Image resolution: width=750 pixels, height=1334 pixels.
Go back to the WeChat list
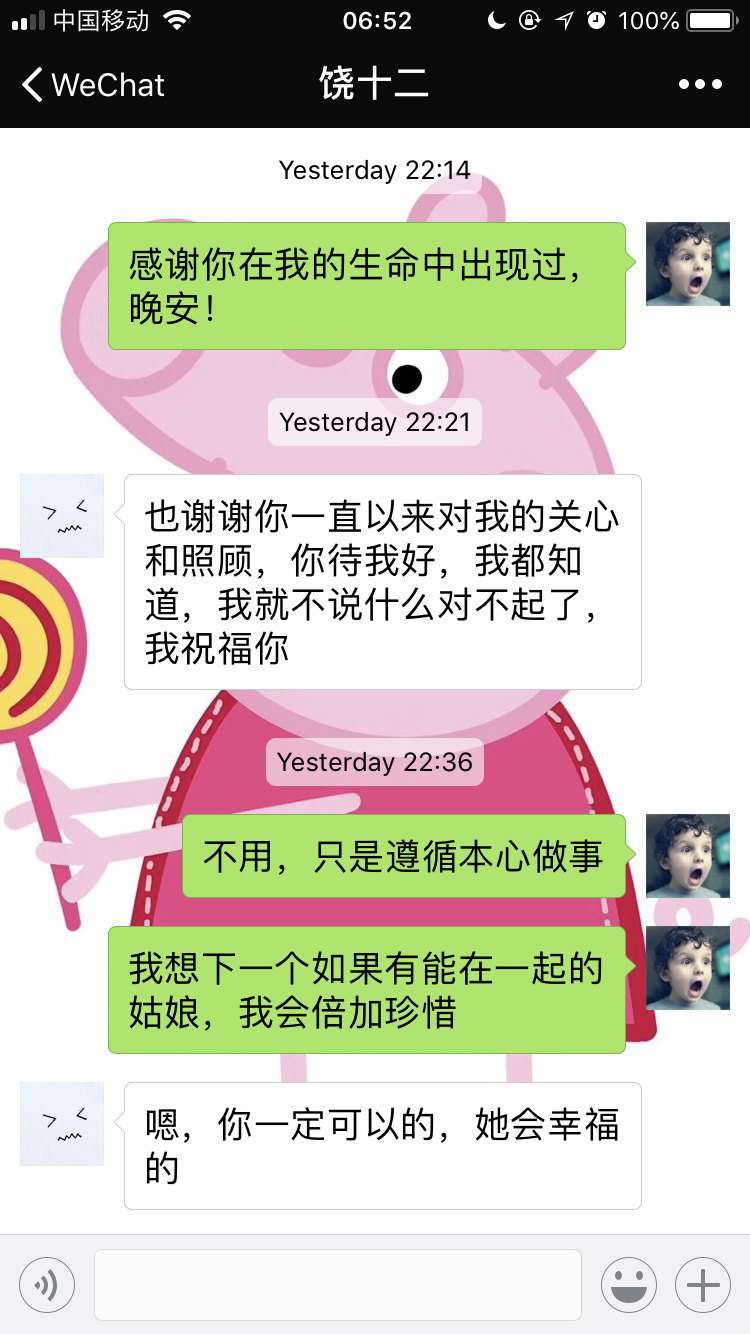[93, 85]
